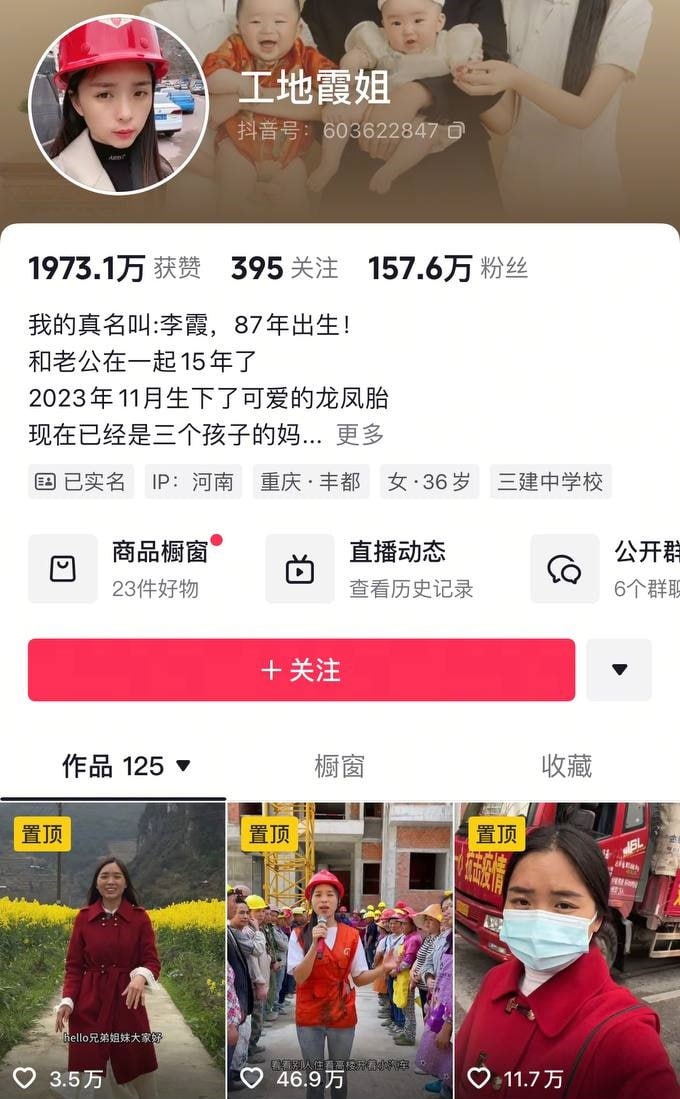Expand the dropdown arrow beside 关注

(619, 670)
